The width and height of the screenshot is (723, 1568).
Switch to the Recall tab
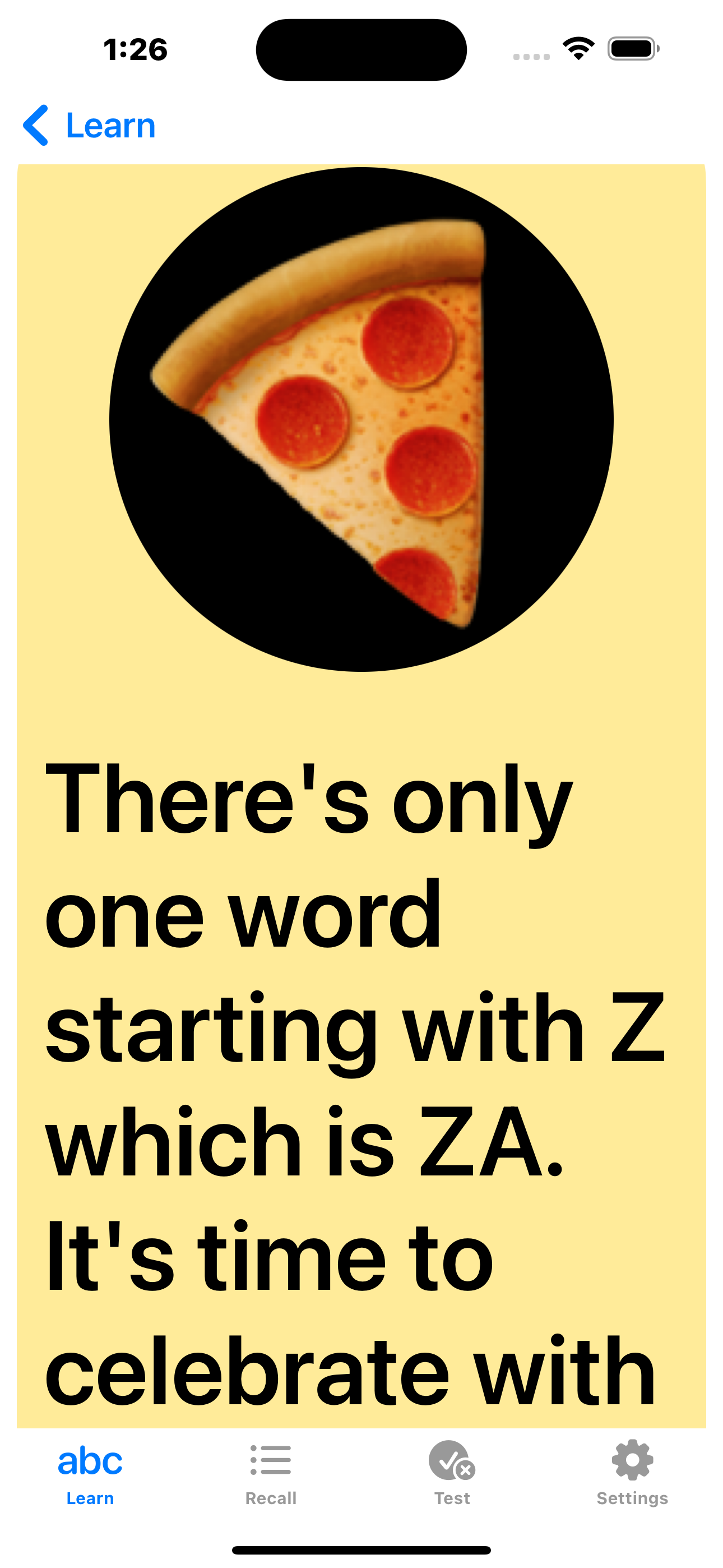click(x=271, y=1473)
